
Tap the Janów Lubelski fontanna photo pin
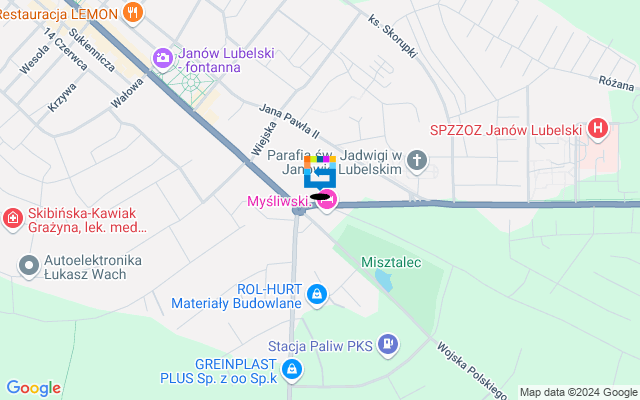[161, 60]
